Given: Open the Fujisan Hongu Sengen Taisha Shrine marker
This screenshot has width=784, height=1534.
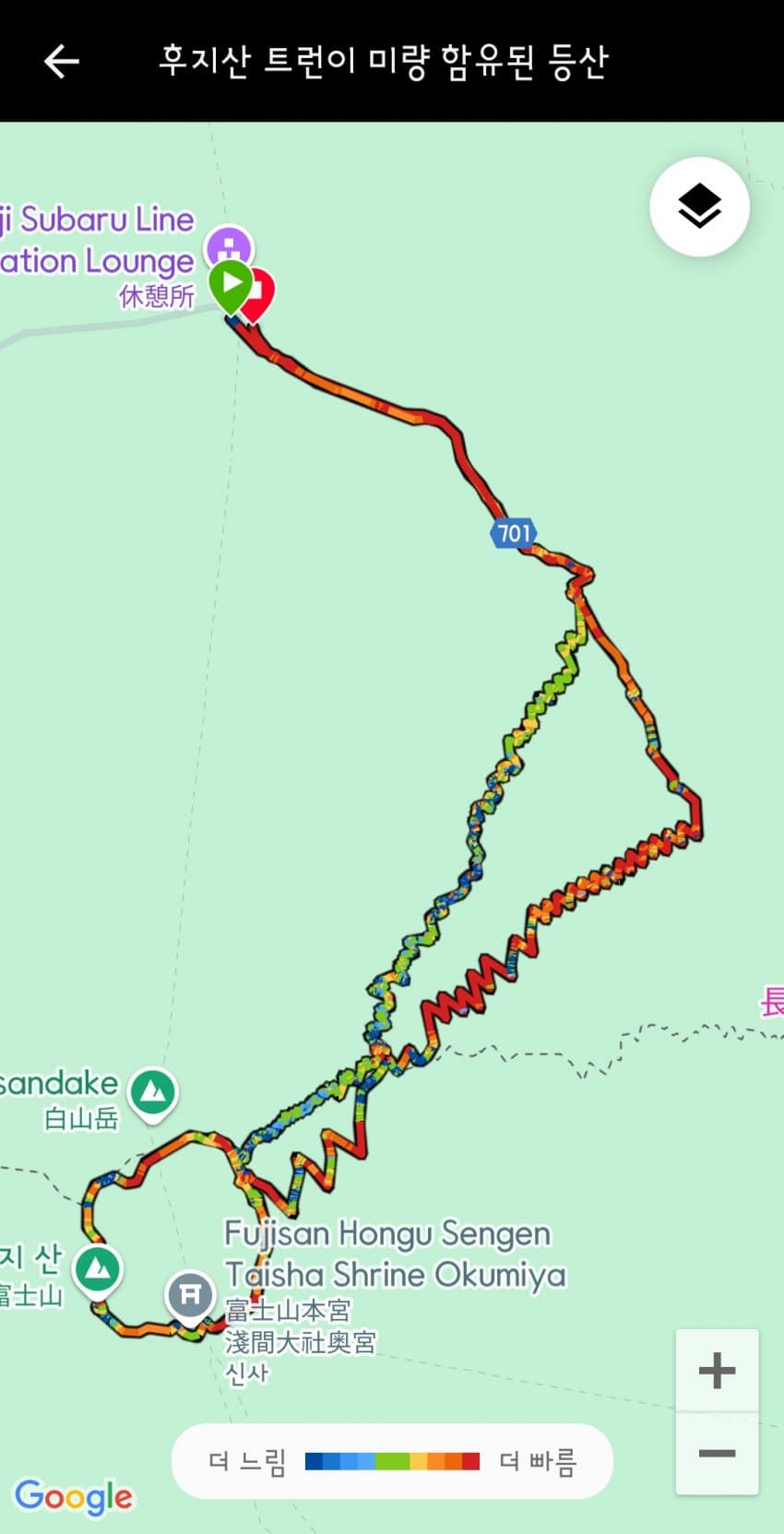Looking at the screenshot, I should coord(190,1294).
